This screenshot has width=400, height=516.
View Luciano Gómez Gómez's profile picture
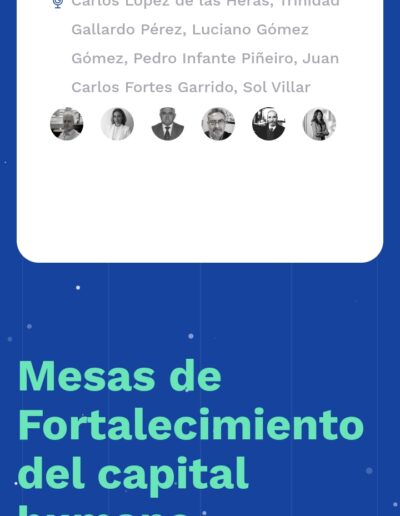(168, 124)
